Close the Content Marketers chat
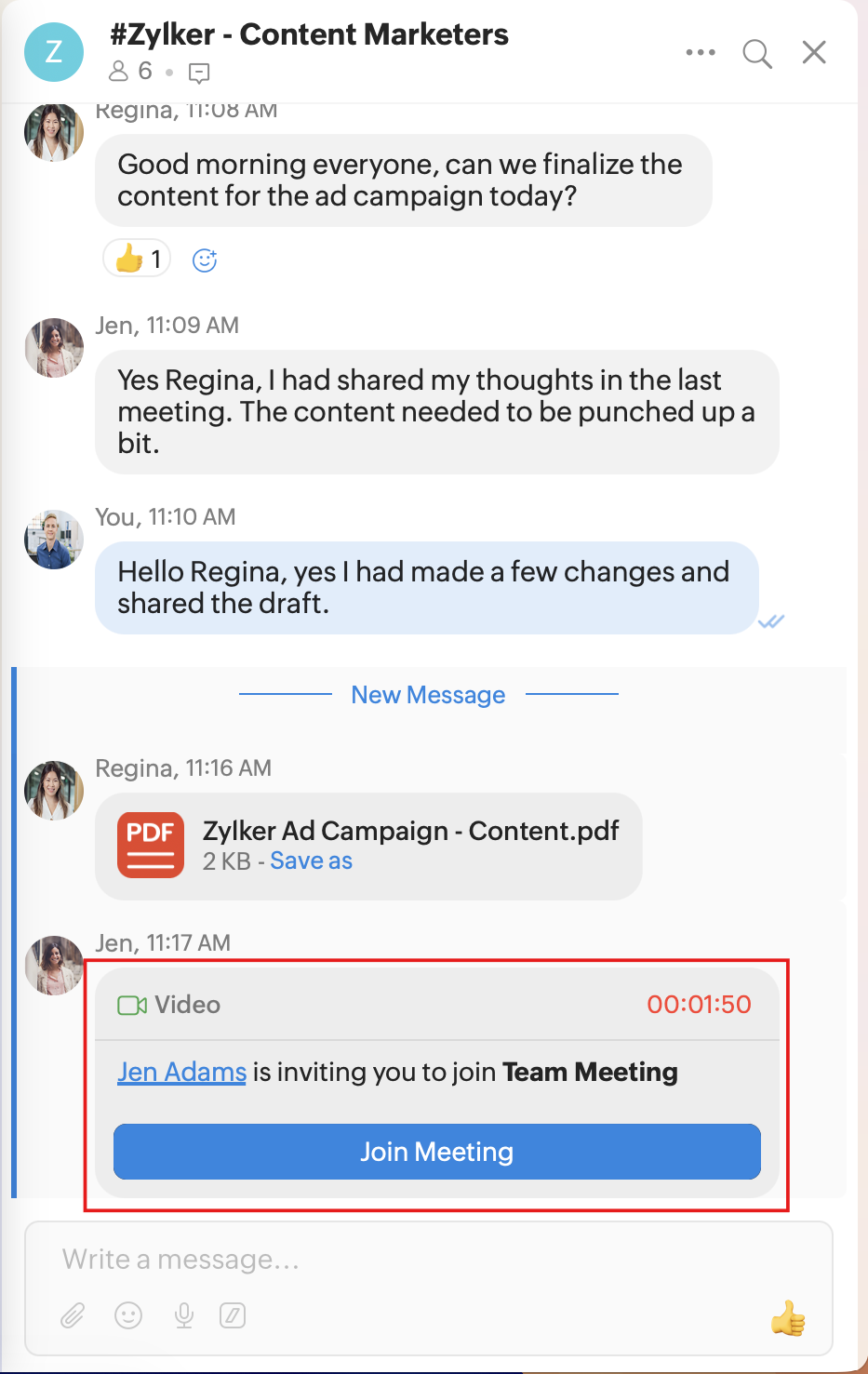The height and width of the screenshot is (1374, 868). (814, 53)
